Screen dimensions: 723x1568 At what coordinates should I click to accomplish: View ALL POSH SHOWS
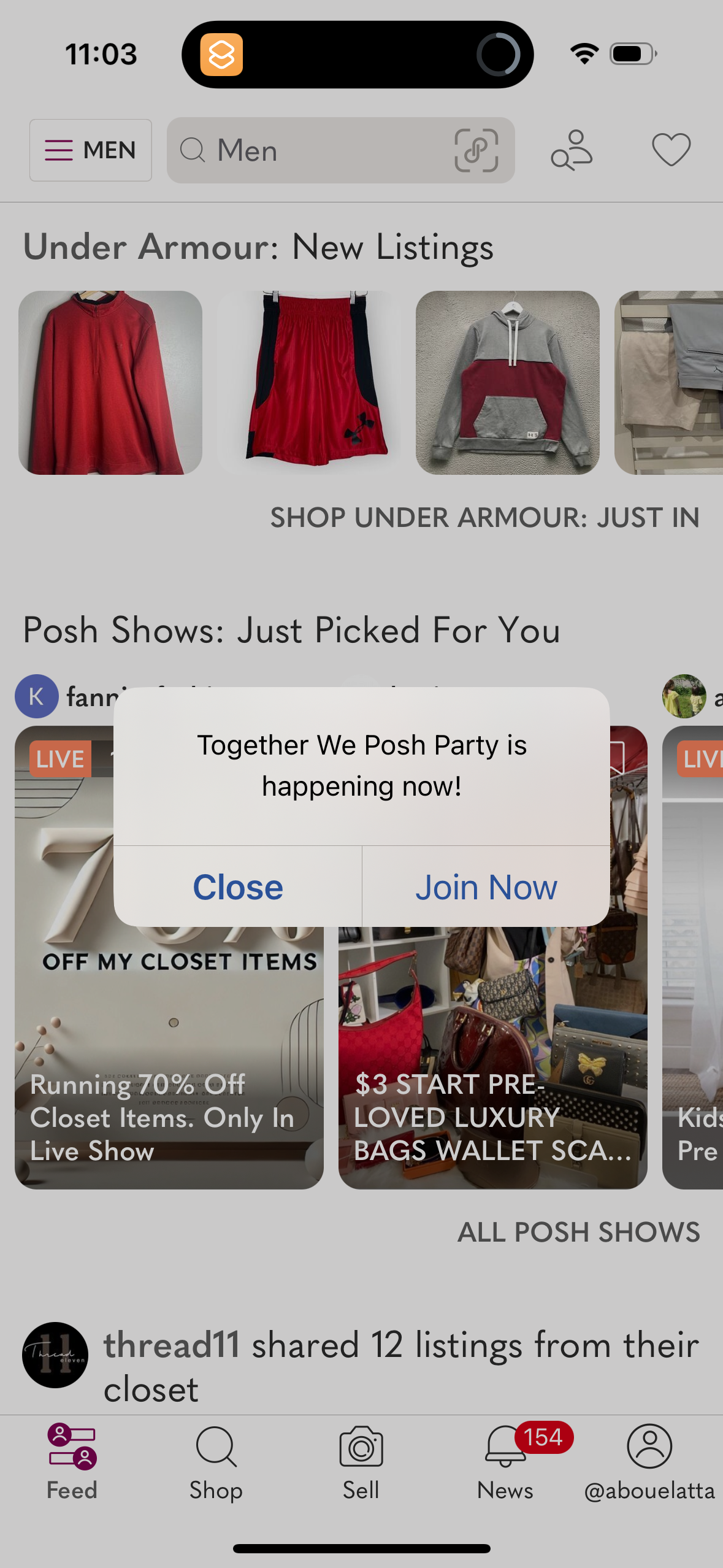pos(578,1232)
